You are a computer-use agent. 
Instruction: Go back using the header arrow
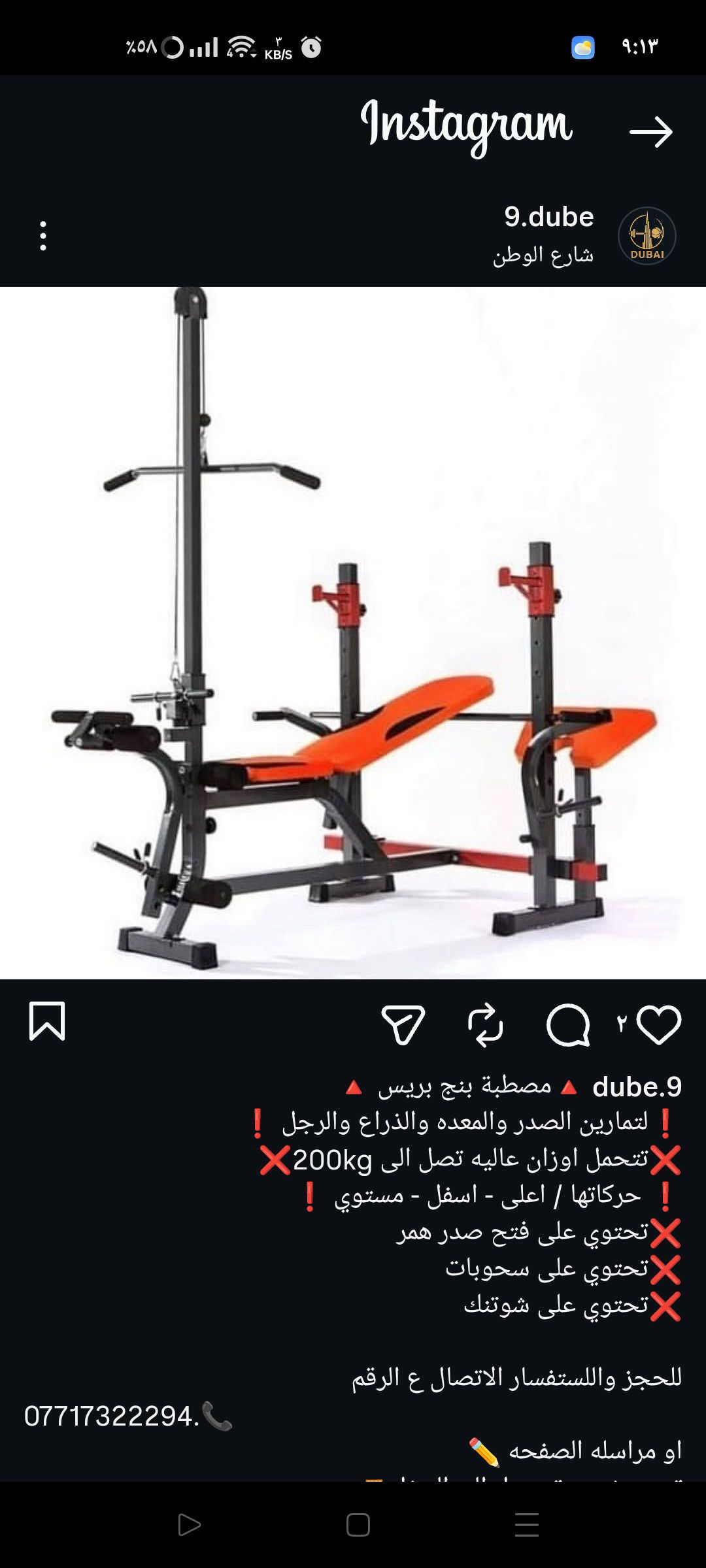click(651, 131)
